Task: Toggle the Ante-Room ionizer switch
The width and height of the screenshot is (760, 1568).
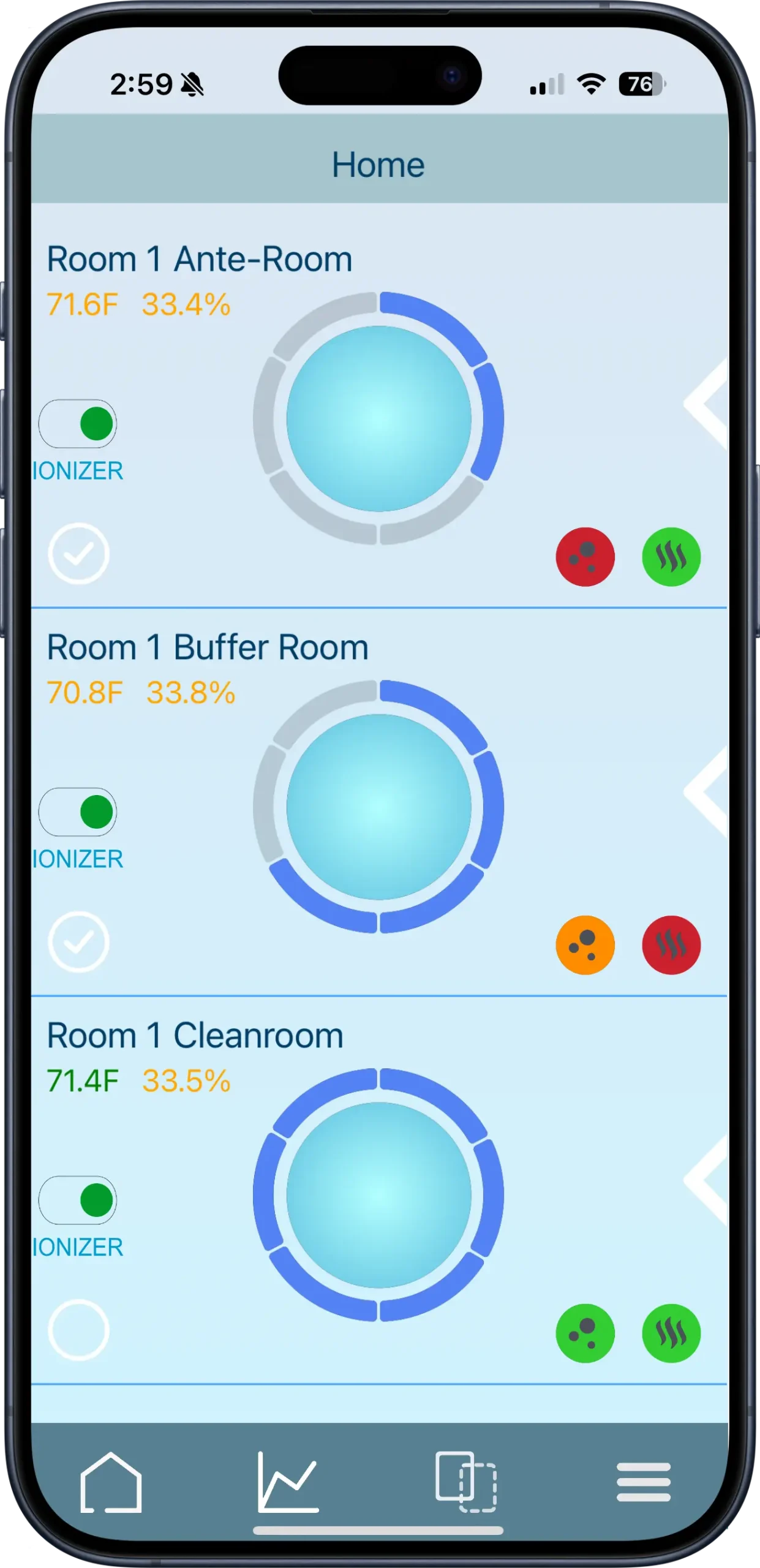Action: [78, 424]
